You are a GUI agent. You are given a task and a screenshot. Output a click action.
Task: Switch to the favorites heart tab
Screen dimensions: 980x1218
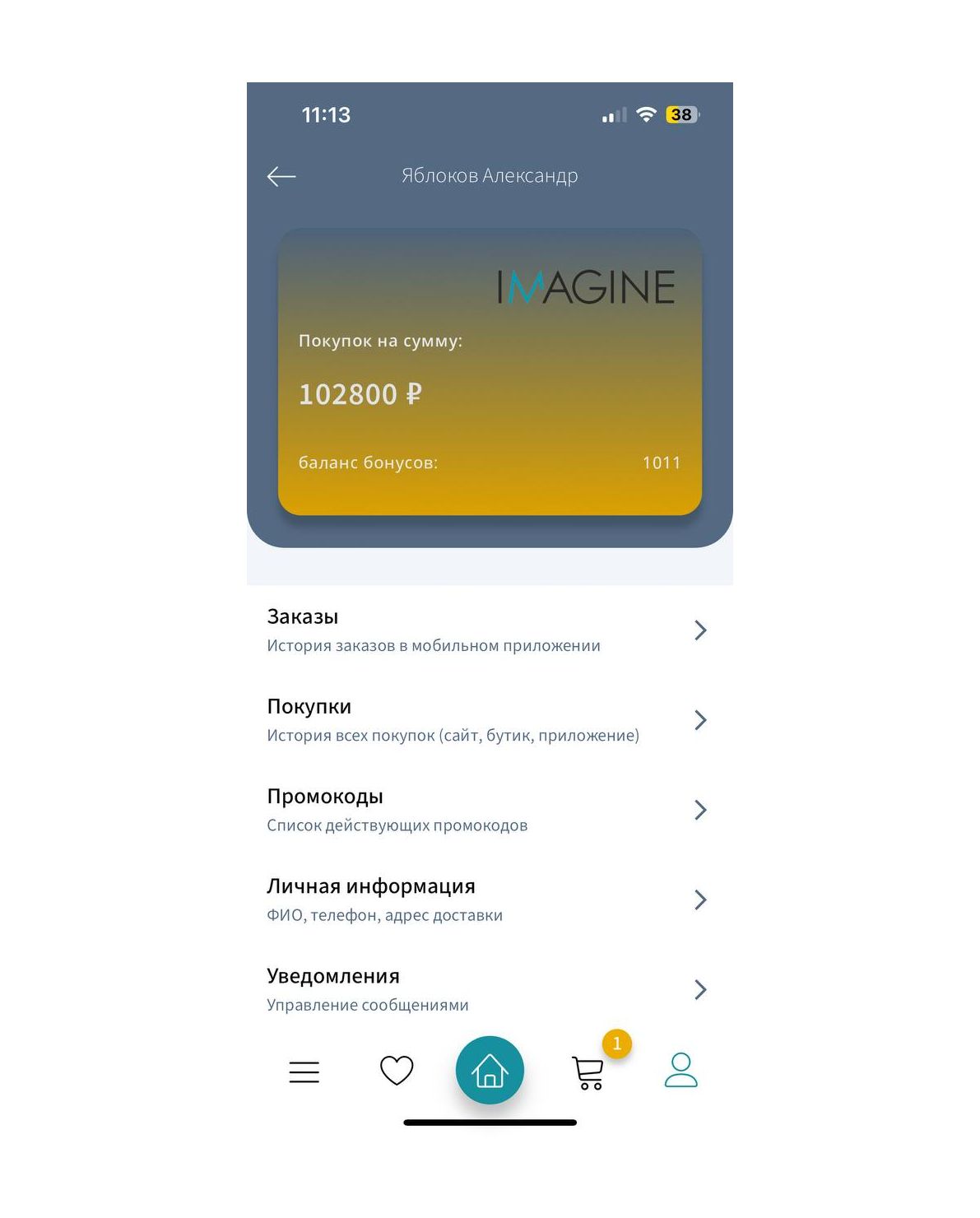click(x=397, y=1071)
